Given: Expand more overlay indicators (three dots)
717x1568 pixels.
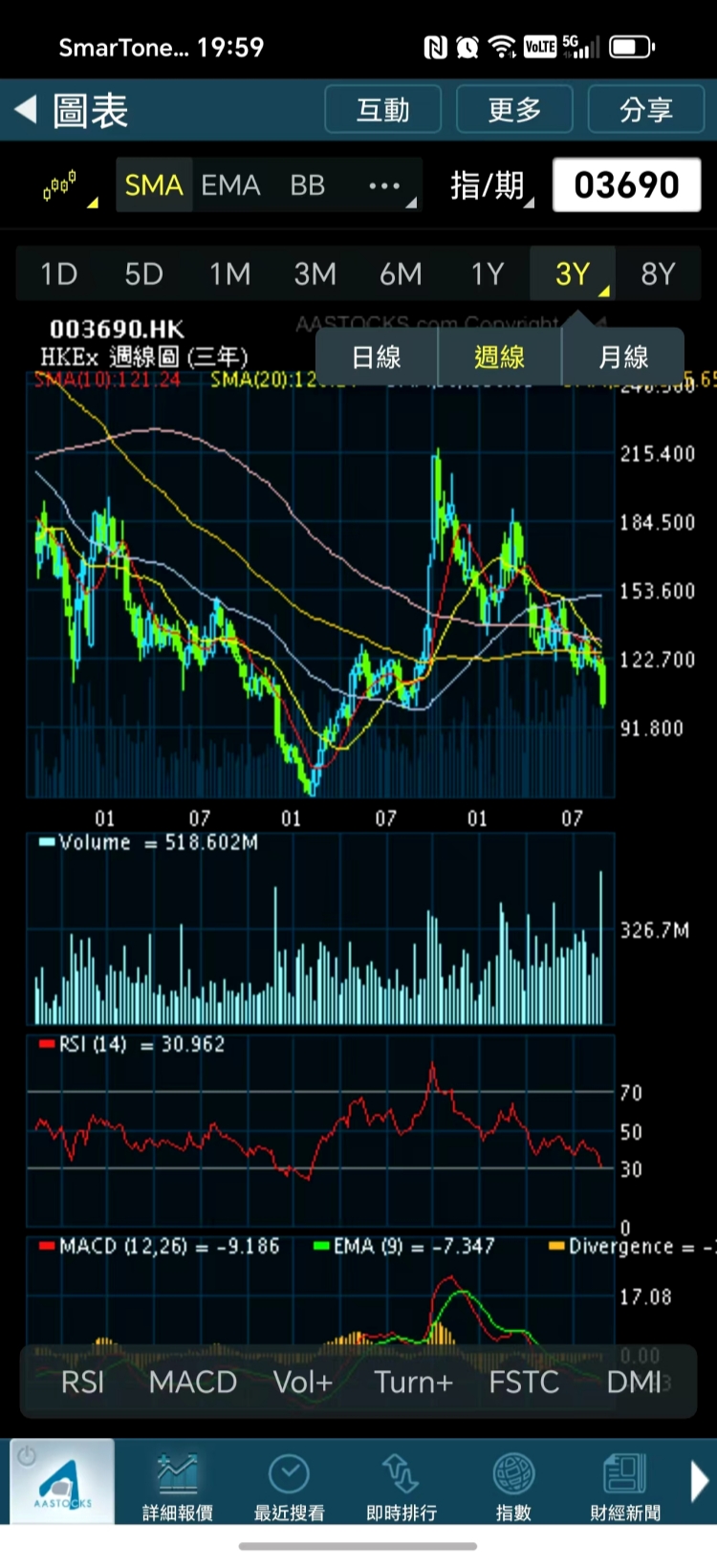Looking at the screenshot, I should click(x=385, y=185).
